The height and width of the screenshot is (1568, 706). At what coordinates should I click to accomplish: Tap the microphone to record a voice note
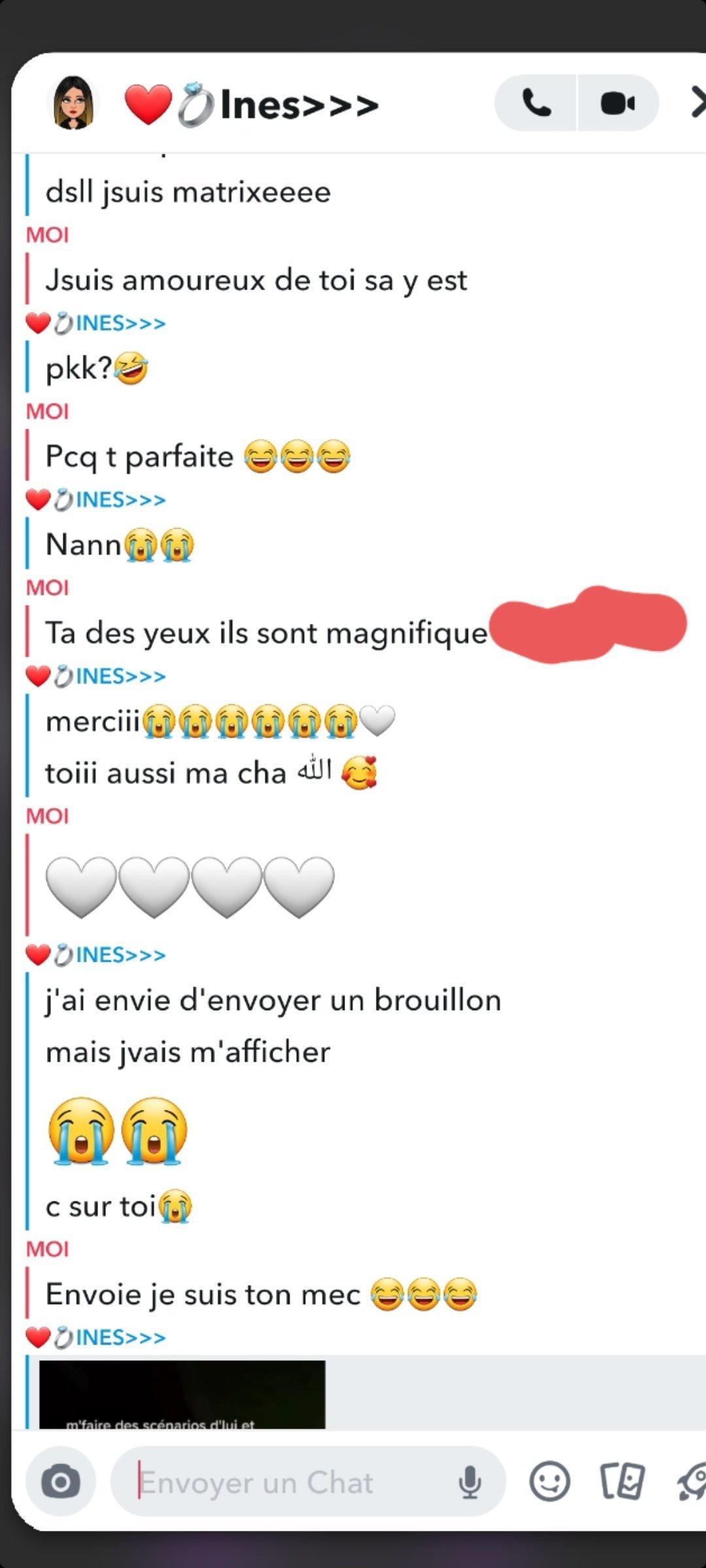[469, 1482]
